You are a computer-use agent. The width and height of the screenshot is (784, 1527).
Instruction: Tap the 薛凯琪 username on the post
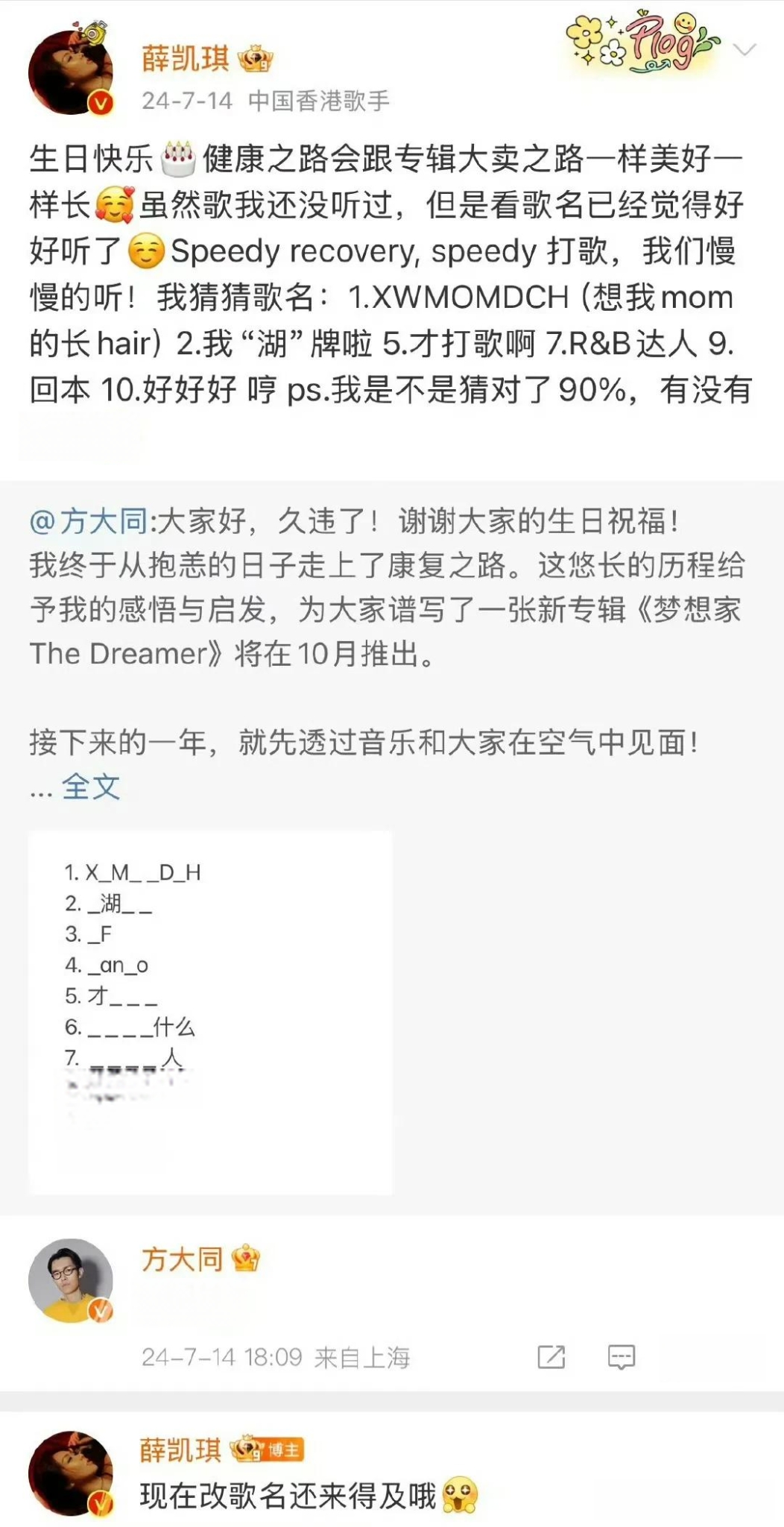186,58
